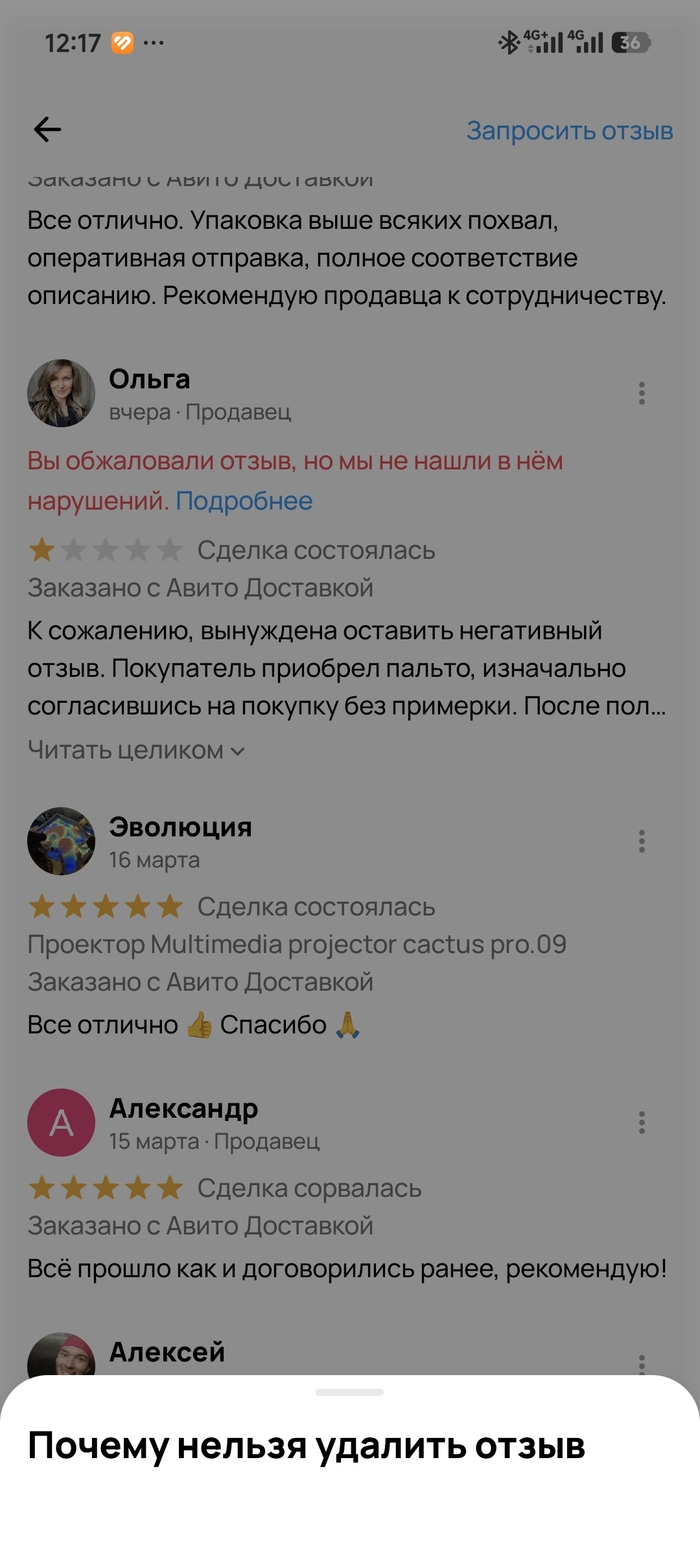Open overflow menu on Ольга's review
The image size is (700, 1556).
[x=641, y=393]
